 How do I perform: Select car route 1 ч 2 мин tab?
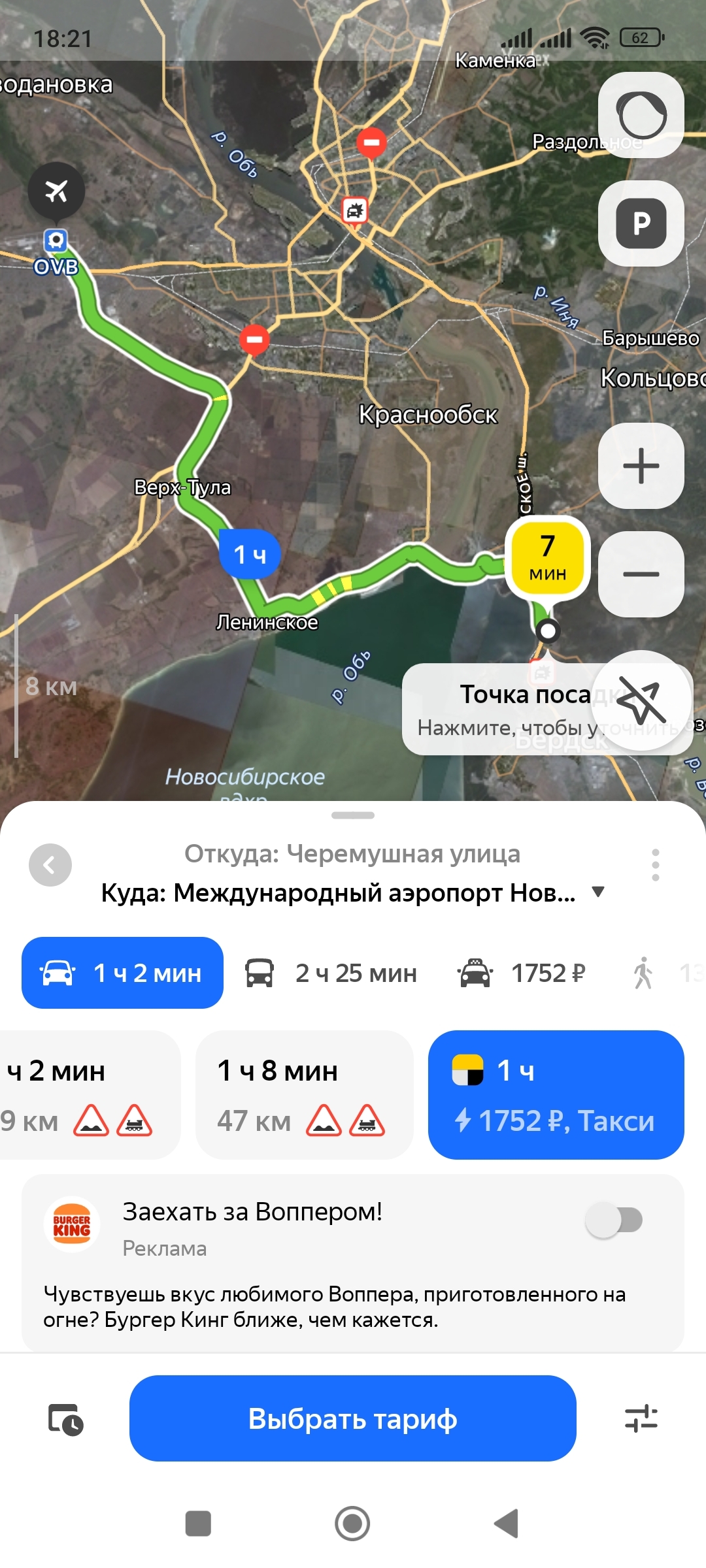(122, 973)
